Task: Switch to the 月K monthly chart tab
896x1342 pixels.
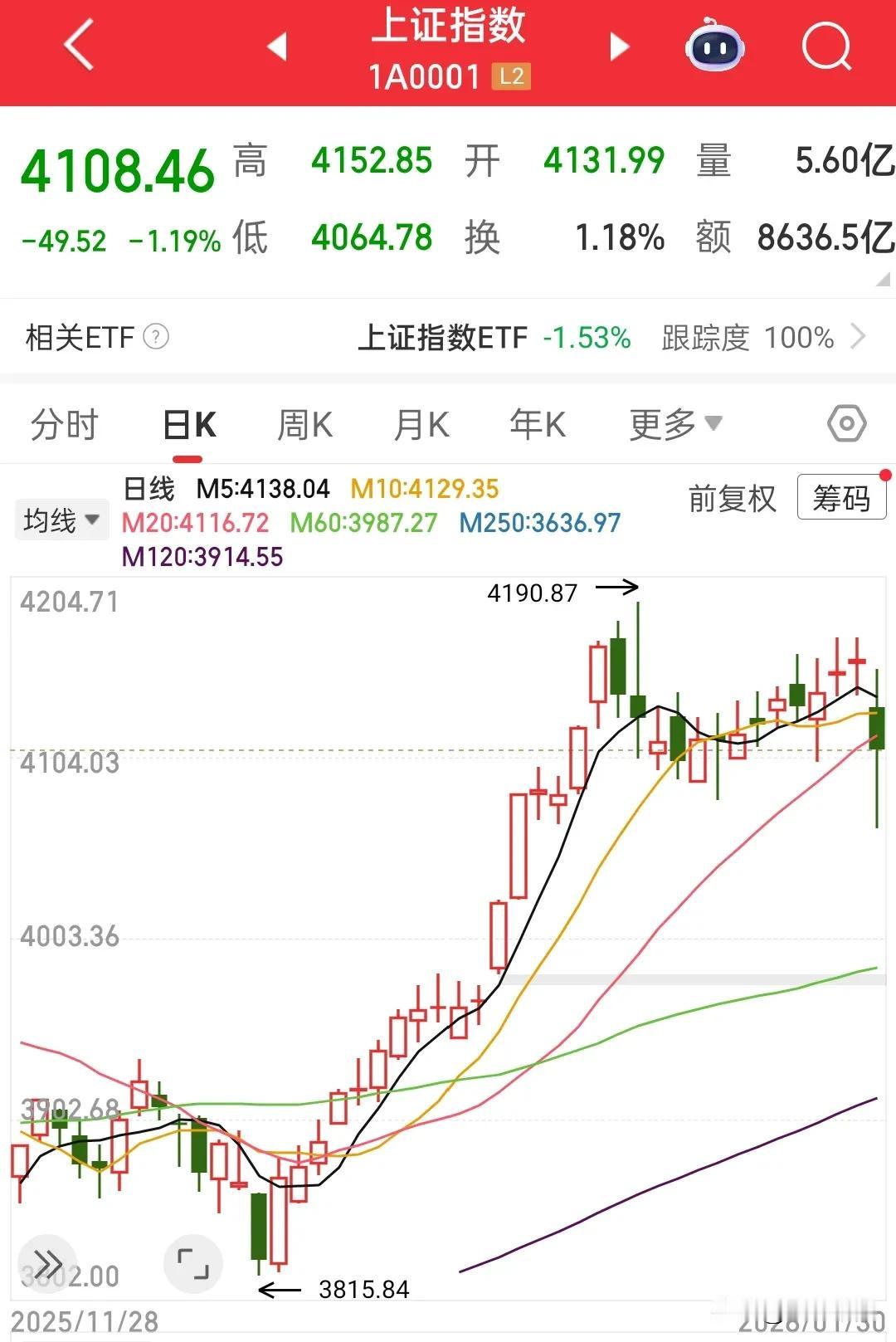Action: tap(420, 423)
